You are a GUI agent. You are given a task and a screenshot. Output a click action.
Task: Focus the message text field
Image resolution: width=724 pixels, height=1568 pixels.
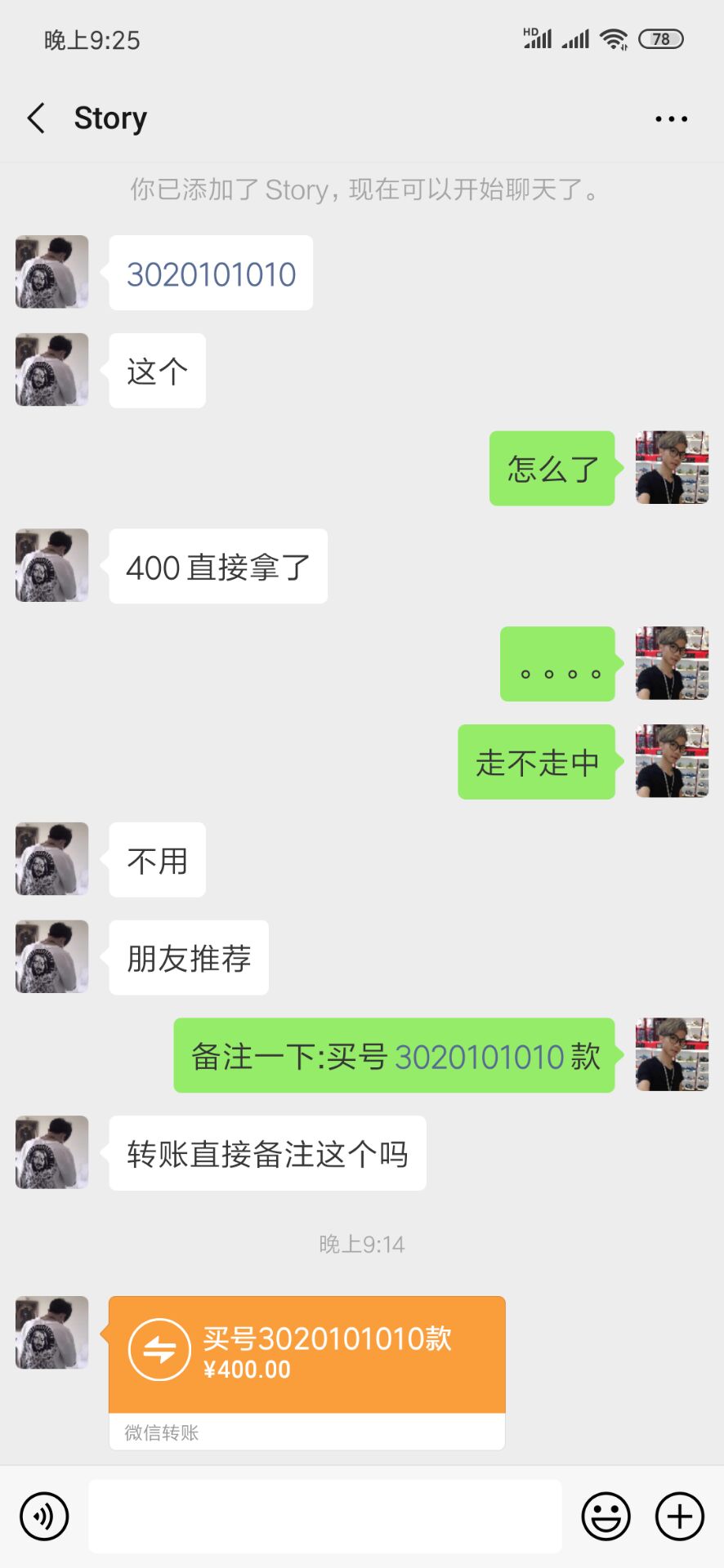click(324, 1517)
